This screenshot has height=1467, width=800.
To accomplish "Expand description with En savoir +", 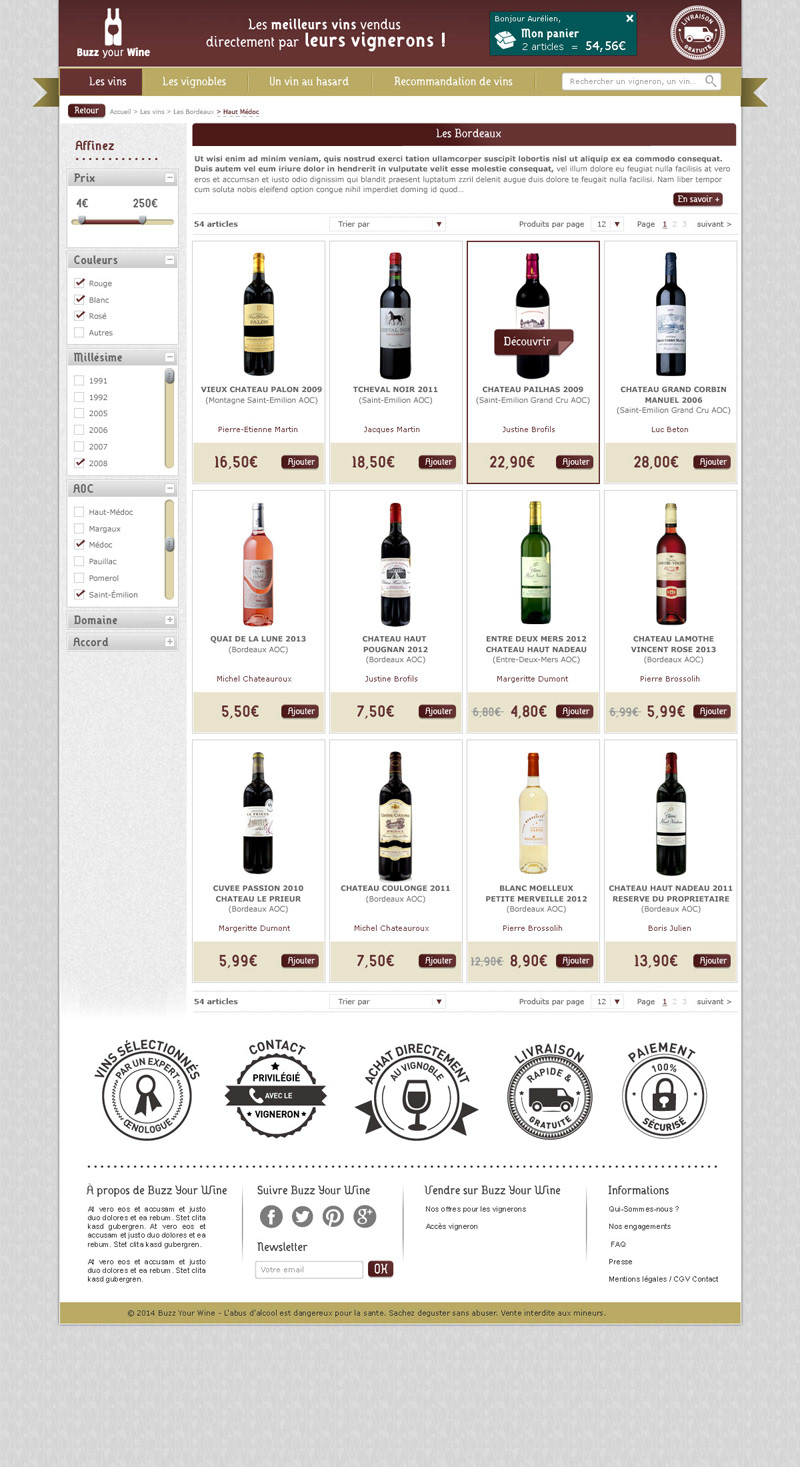I will coord(698,200).
